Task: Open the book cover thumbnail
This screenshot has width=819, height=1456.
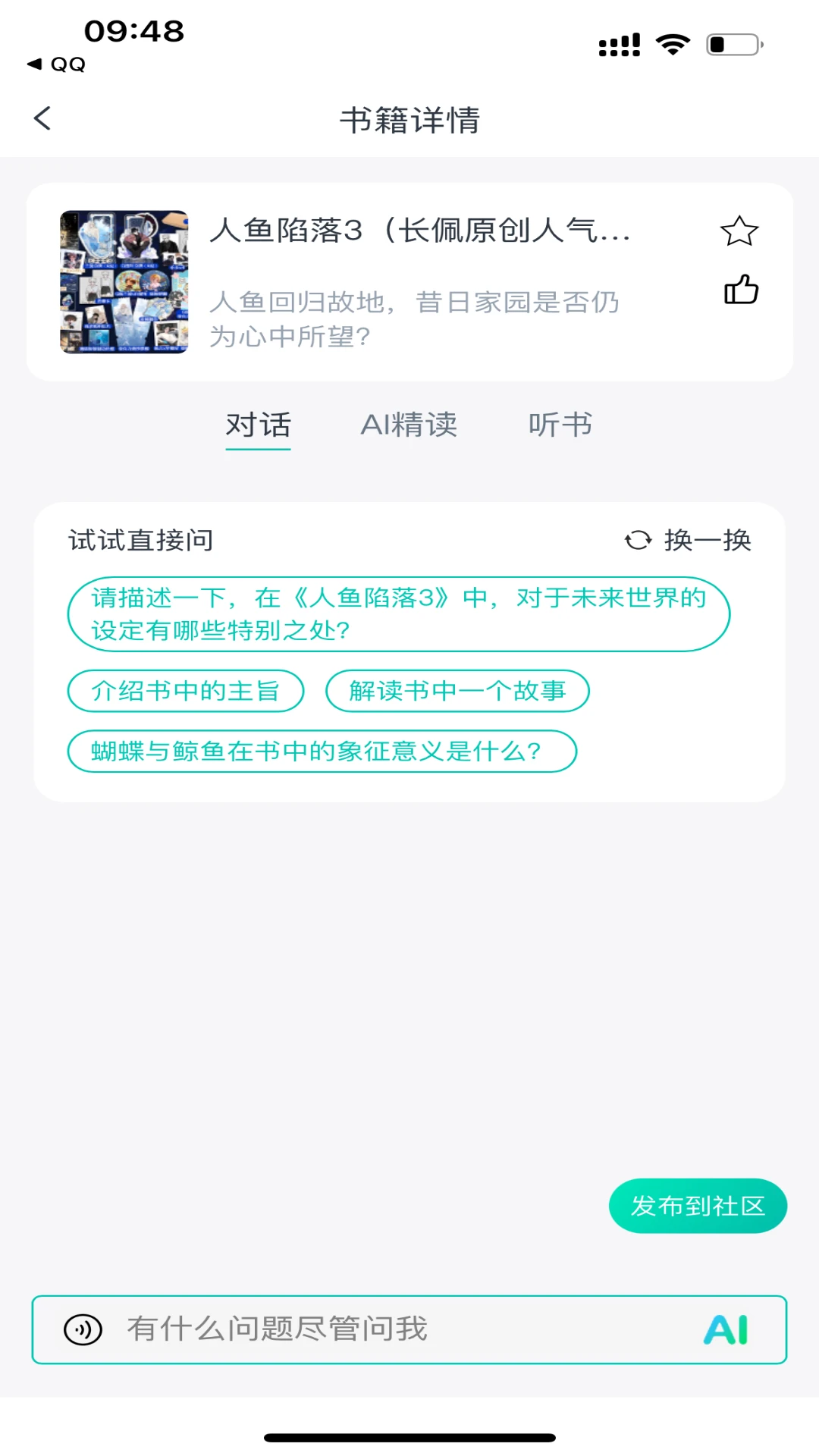Action: click(124, 281)
